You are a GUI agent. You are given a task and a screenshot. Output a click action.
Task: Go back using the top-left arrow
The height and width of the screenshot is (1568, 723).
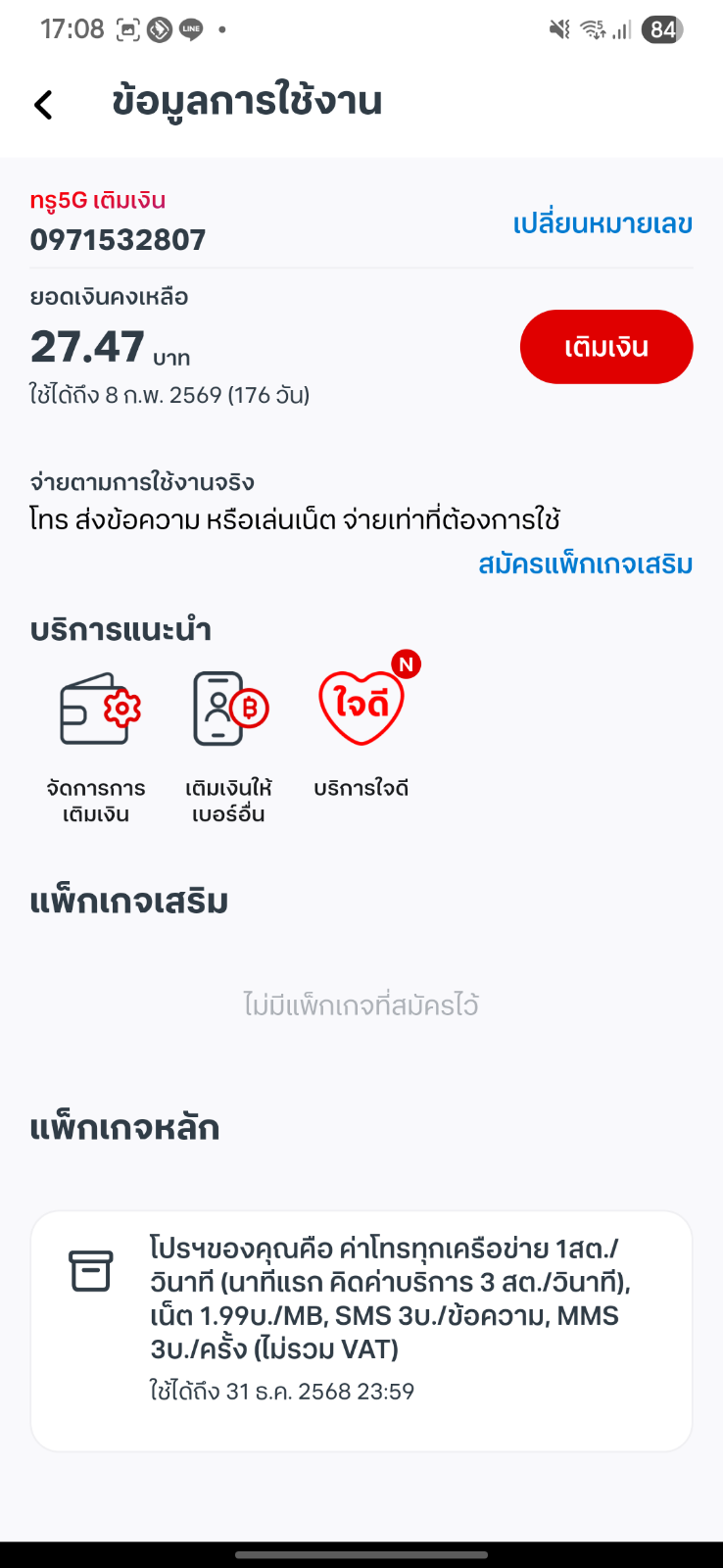[x=43, y=104]
